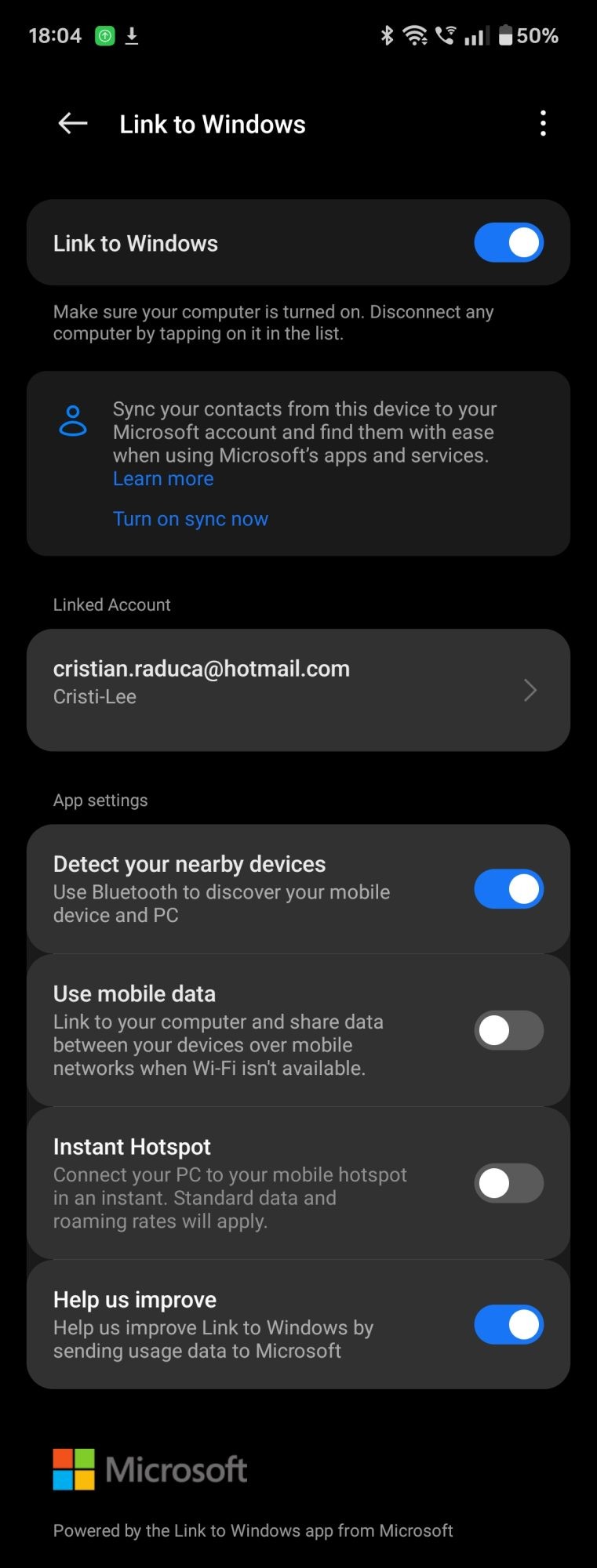Turn off the Link to Windows switch

pyautogui.click(x=508, y=242)
